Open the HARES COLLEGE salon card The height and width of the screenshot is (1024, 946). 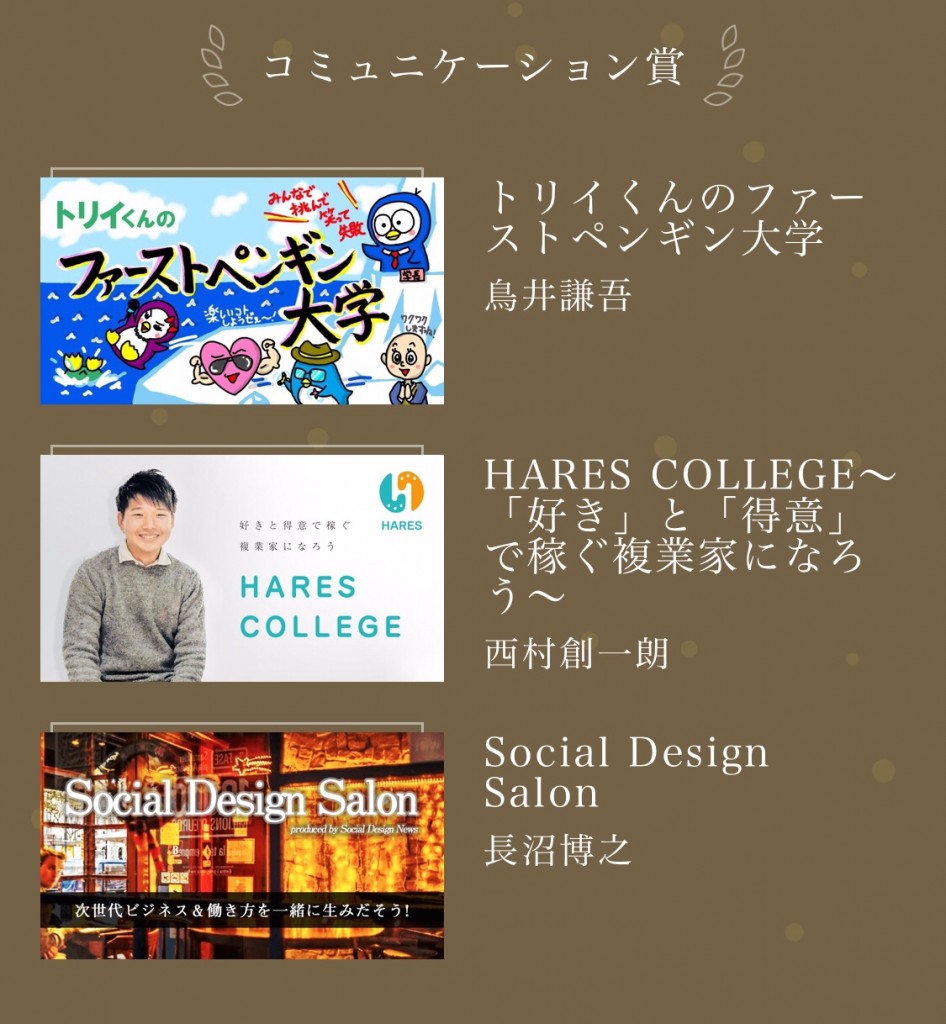(x=242, y=568)
